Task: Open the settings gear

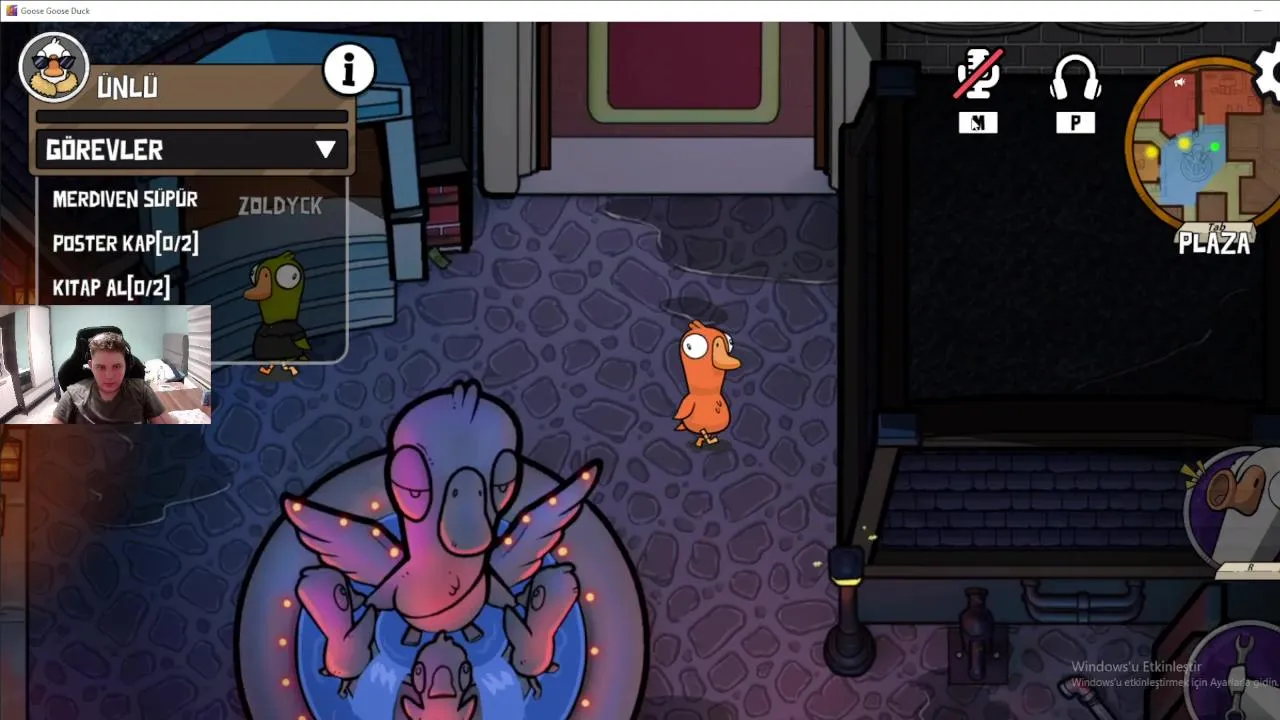Action: (x=1268, y=72)
